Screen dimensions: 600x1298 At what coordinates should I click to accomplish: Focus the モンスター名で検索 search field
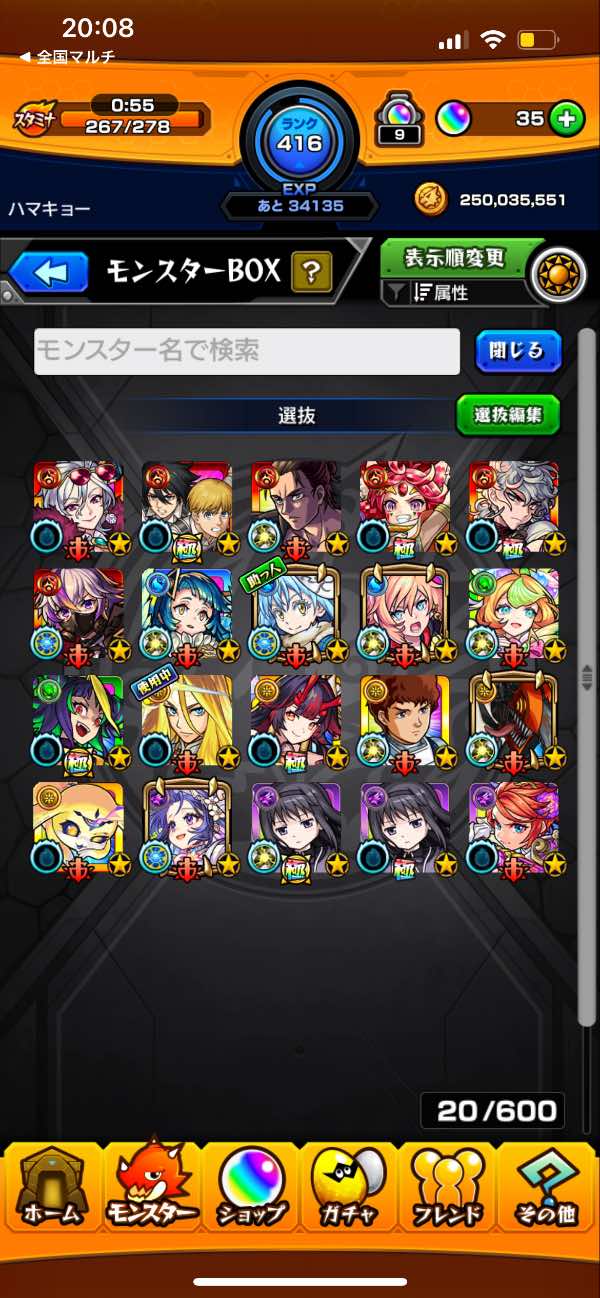[x=247, y=352]
